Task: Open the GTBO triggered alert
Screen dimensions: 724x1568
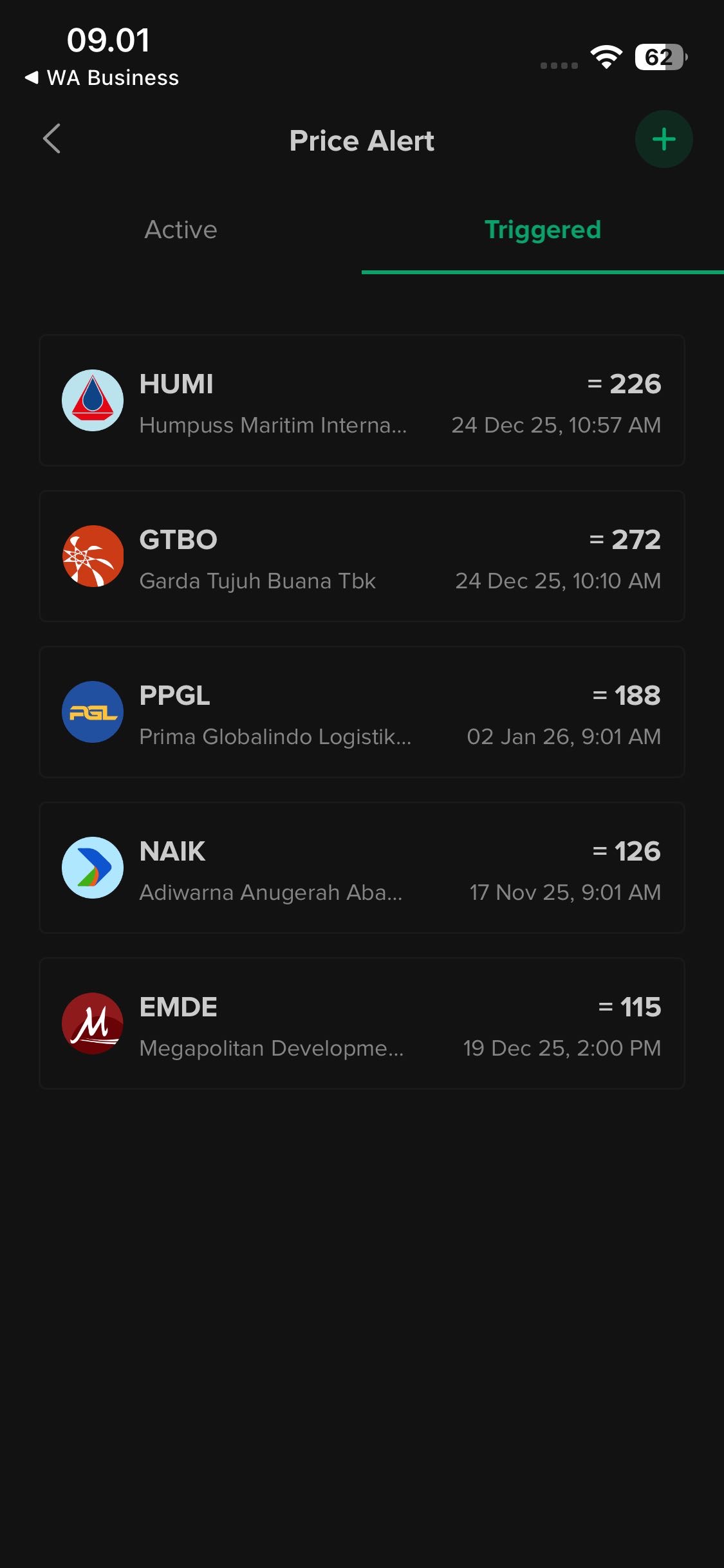Action: pyautogui.click(x=362, y=556)
